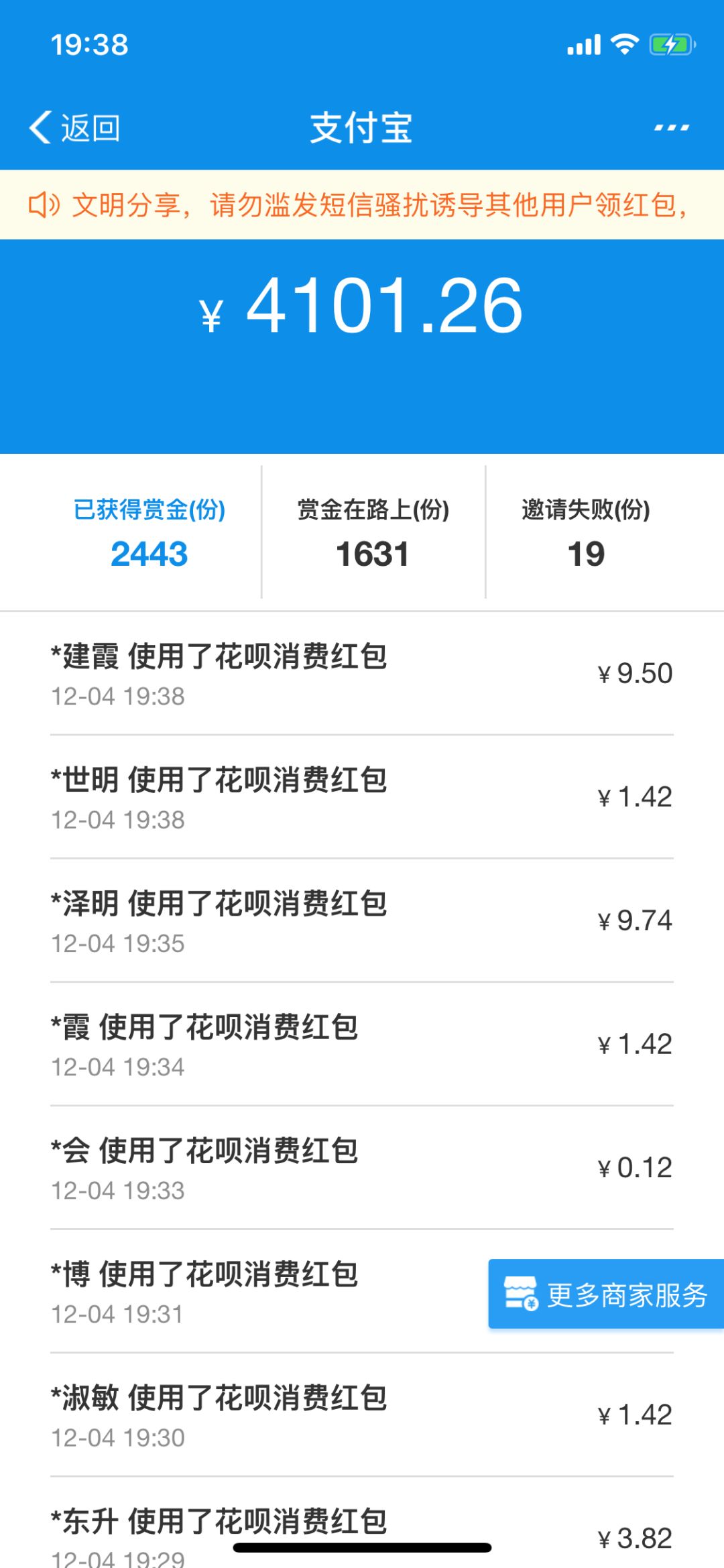The image size is (724, 1568).
Task: Tap the 返回 back button
Action: (74, 127)
